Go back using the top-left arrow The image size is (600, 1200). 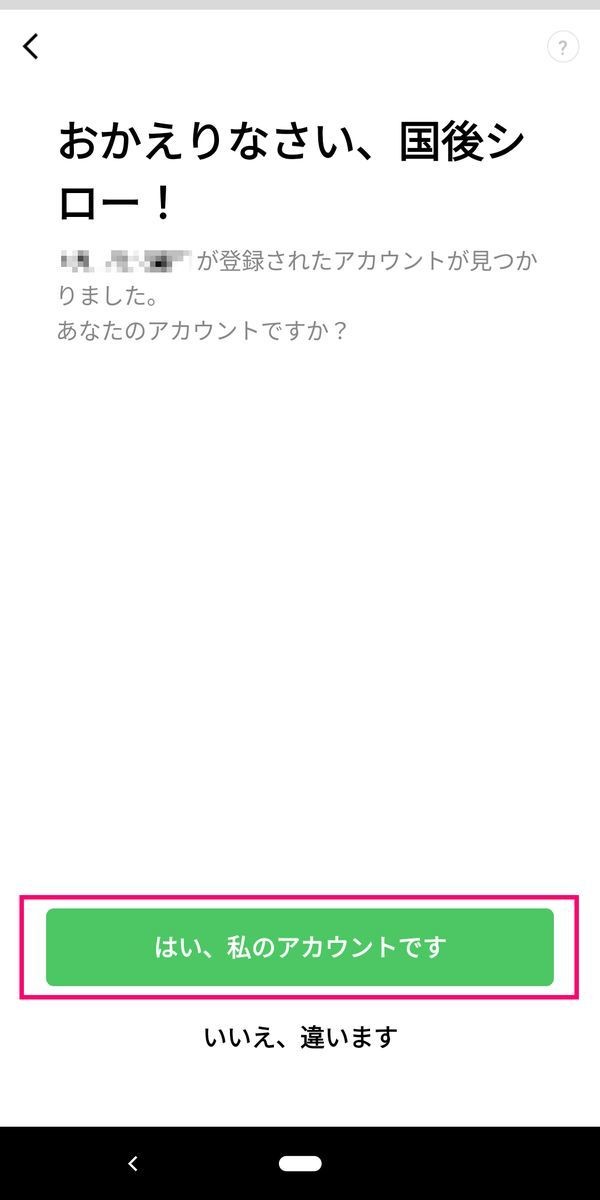pos(32,46)
